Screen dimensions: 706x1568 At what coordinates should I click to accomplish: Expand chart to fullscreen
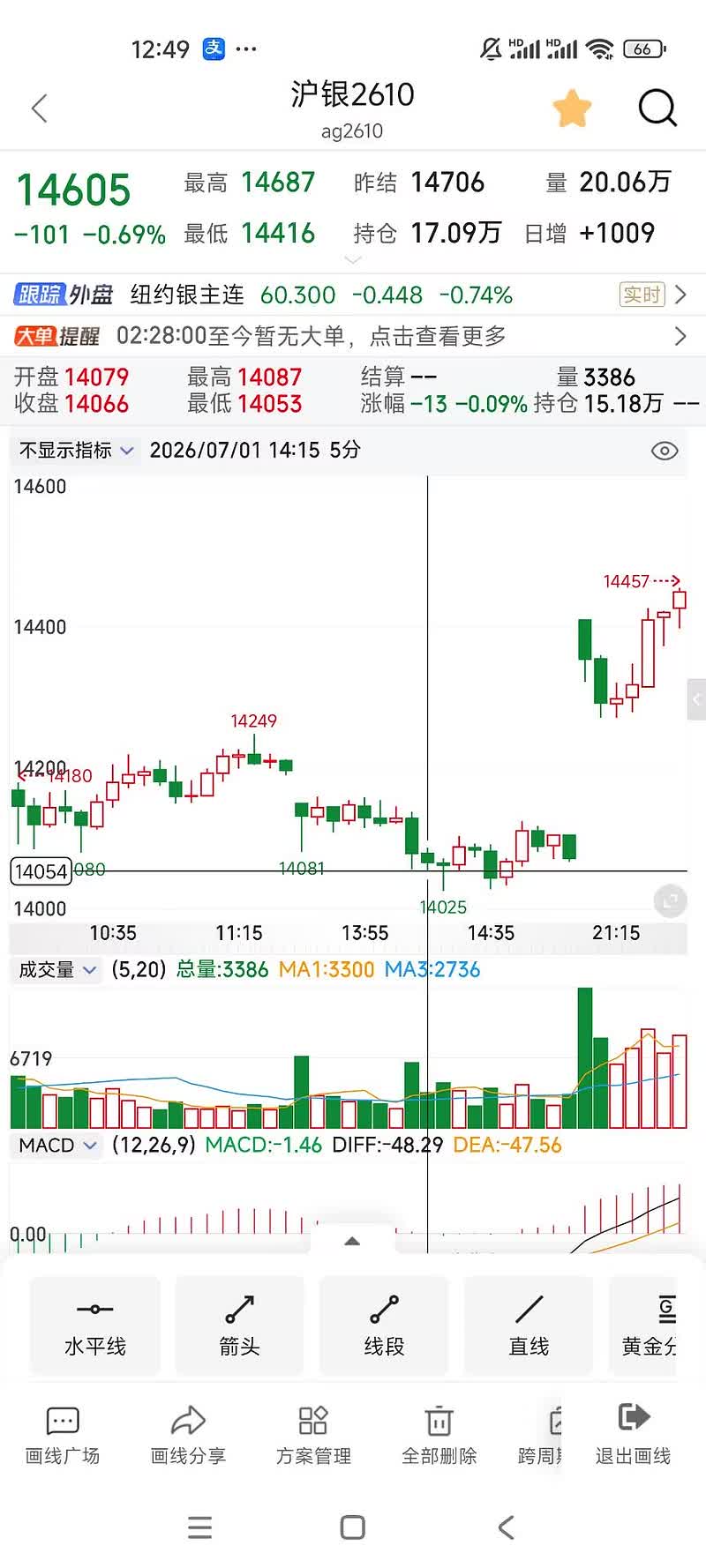pyautogui.click(x=671, y=900)
